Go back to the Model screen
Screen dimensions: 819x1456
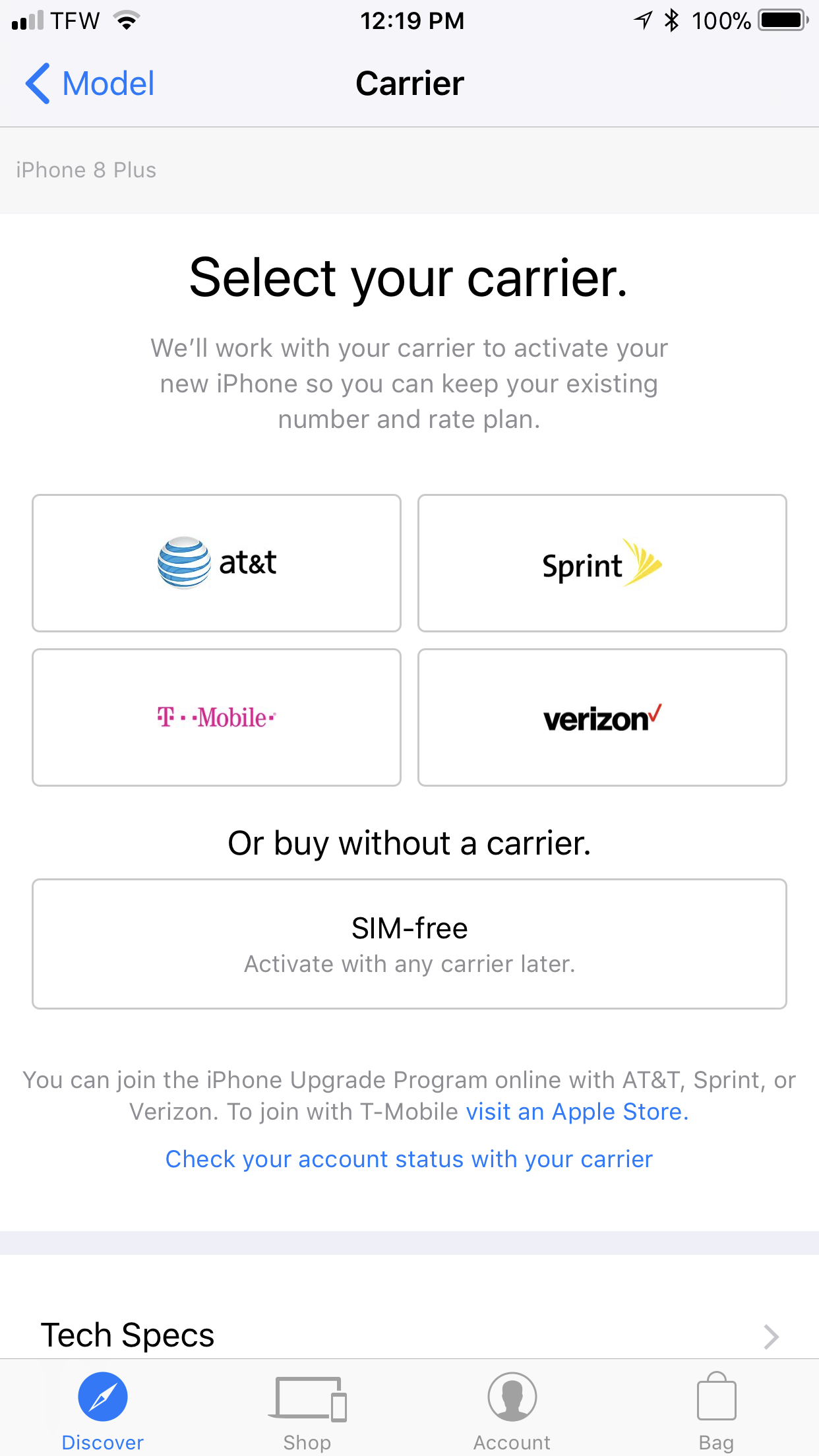(x=90, y=84)
